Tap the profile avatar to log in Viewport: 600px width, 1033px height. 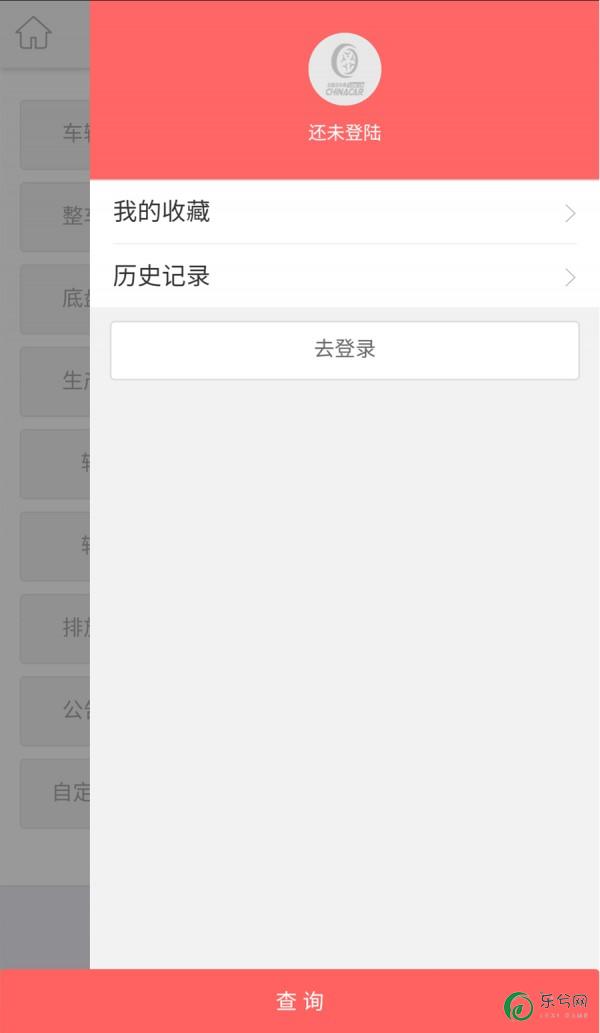[344, 69]
